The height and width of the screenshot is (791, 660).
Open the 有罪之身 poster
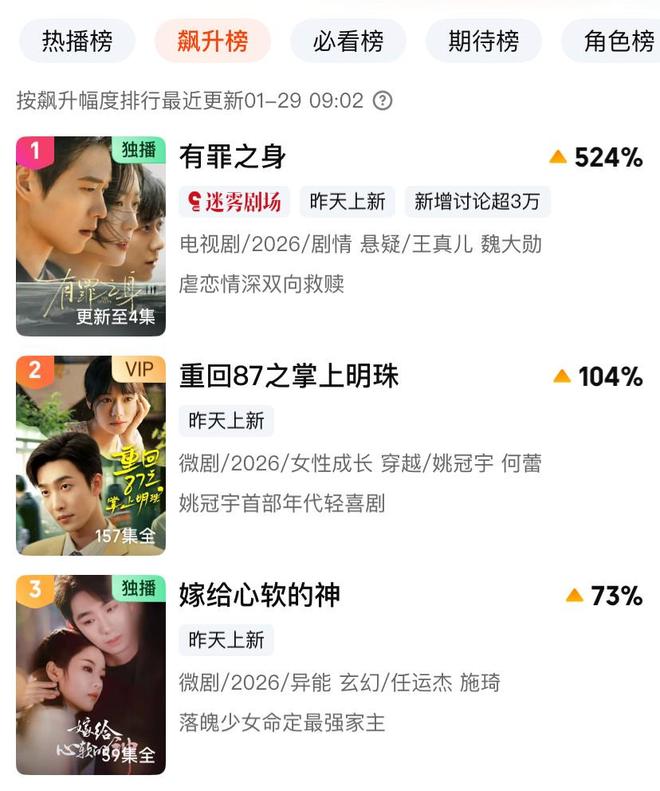[x=91, y=236]
